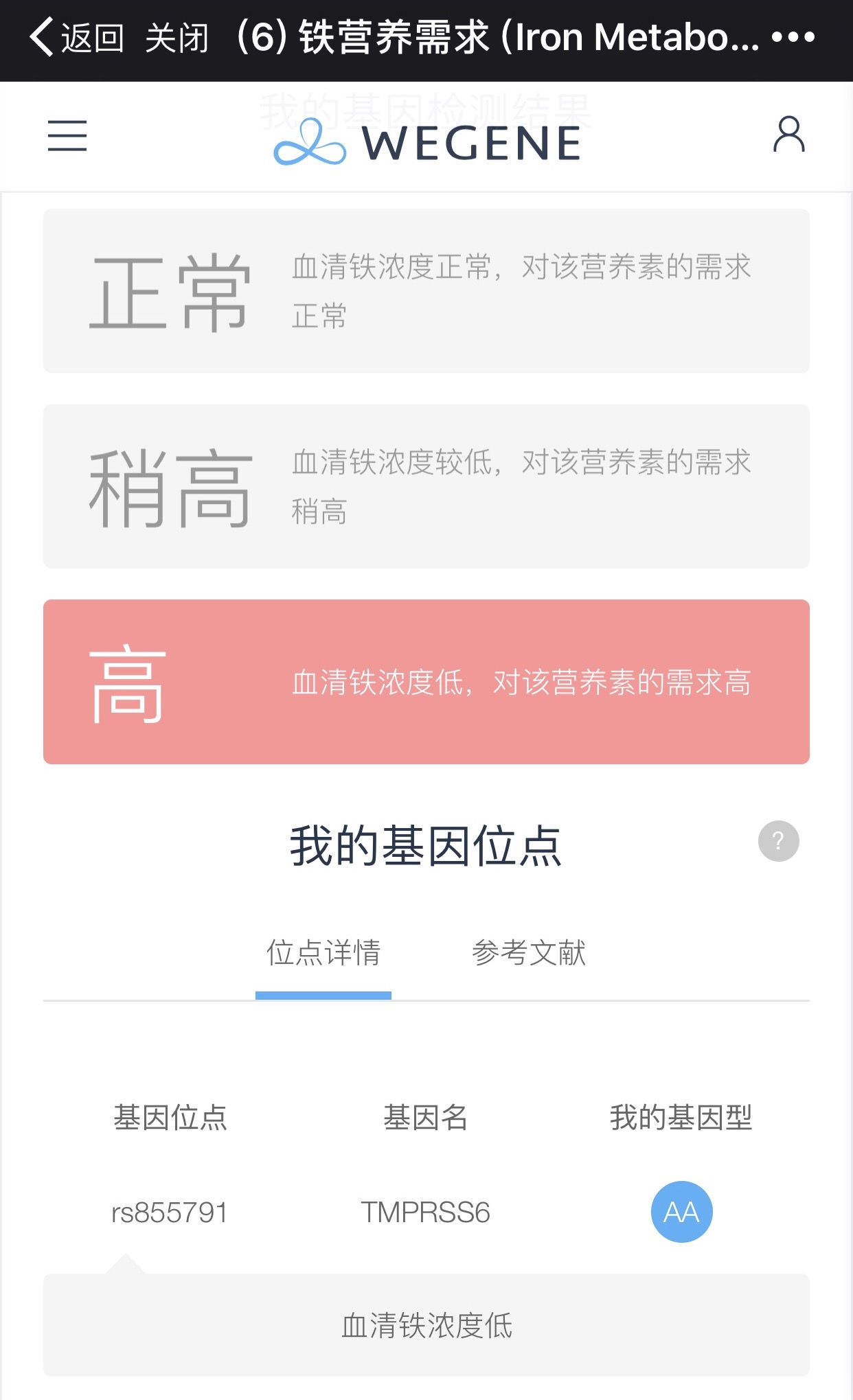Switch to the 参考文献 tab
This screenshot has width=853, height=1400.
pyautogui.click(x=528, y=953)
